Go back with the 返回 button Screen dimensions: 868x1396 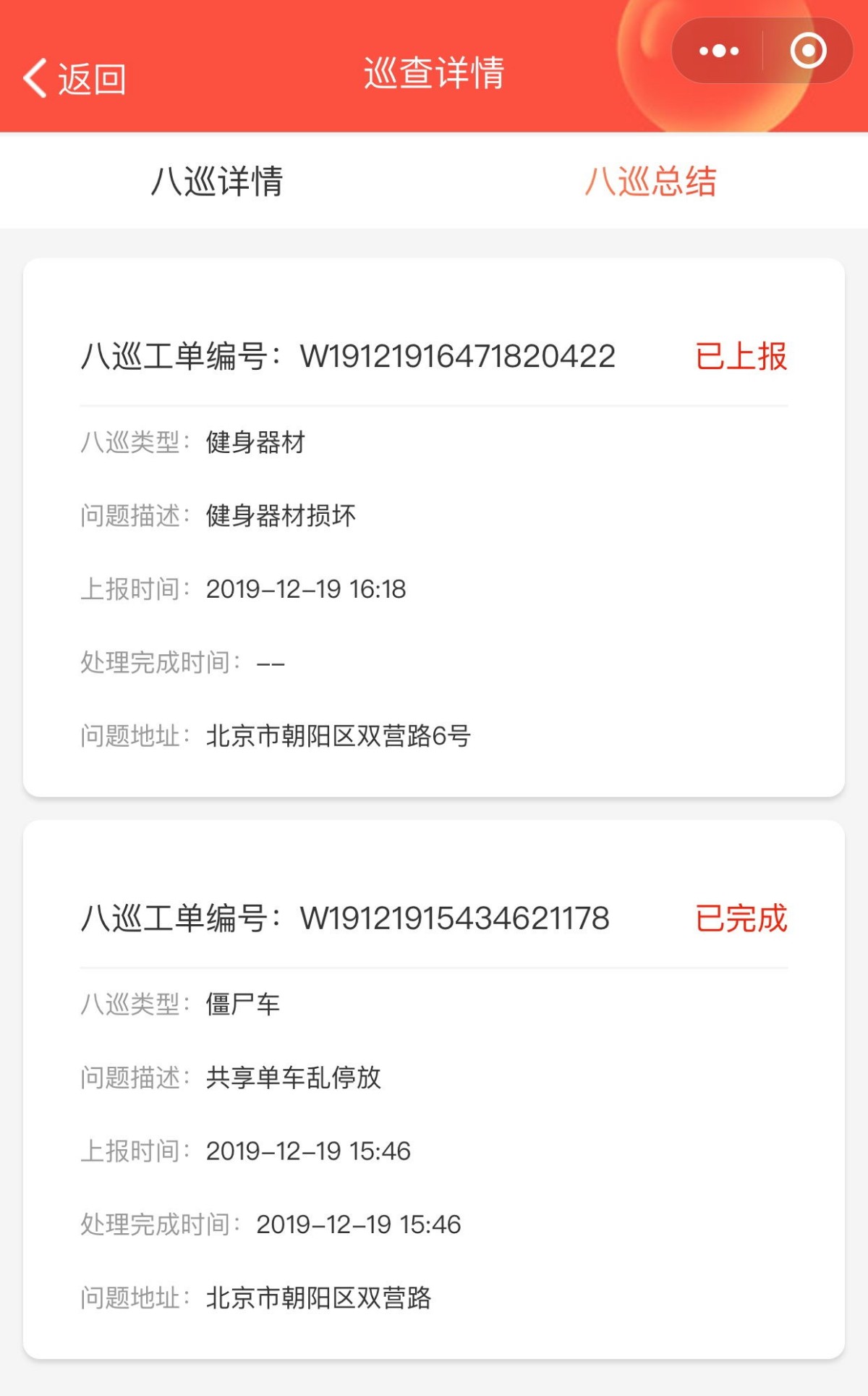[x=75, y=78]
